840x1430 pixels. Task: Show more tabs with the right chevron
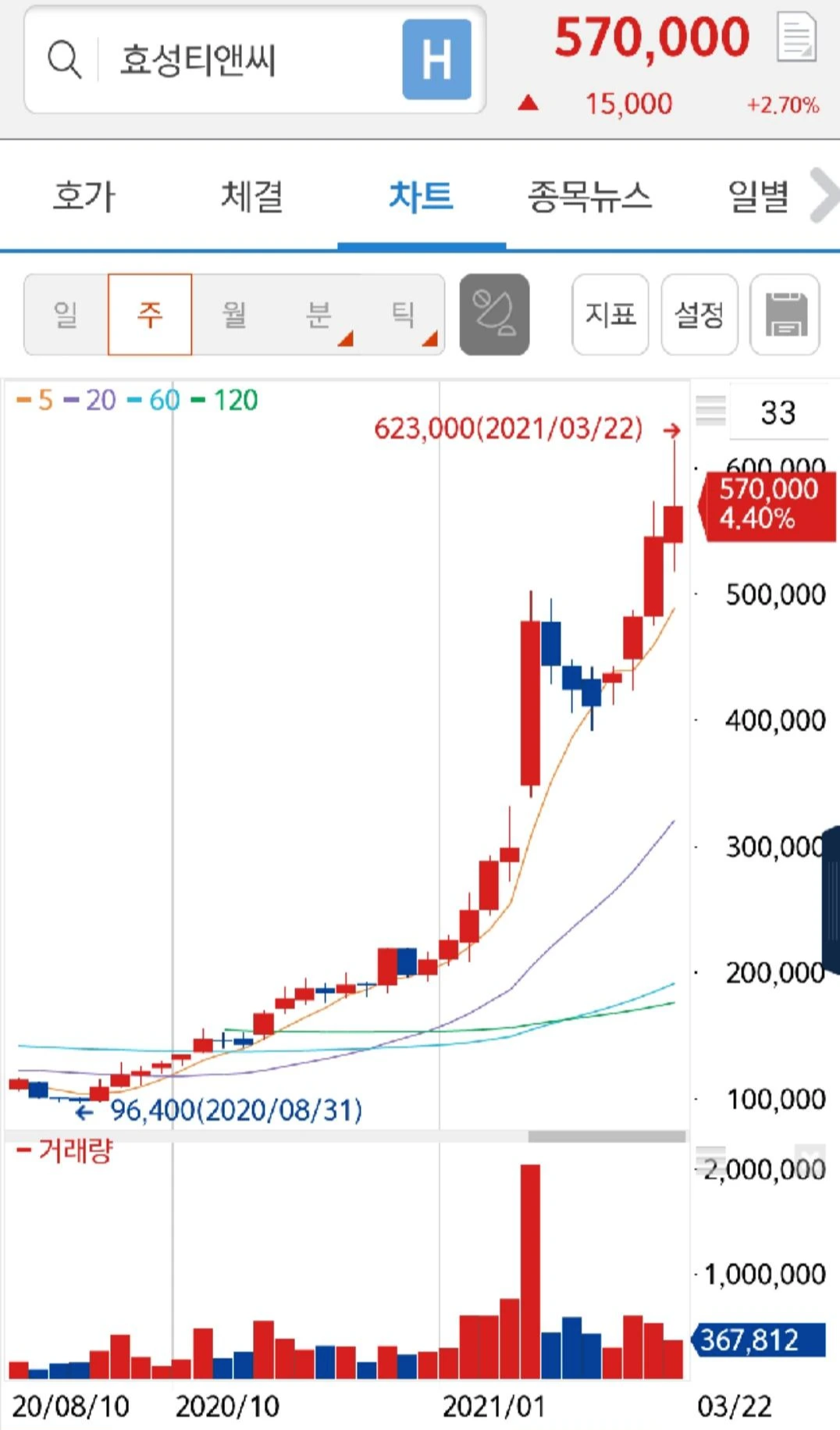(824, 196)
